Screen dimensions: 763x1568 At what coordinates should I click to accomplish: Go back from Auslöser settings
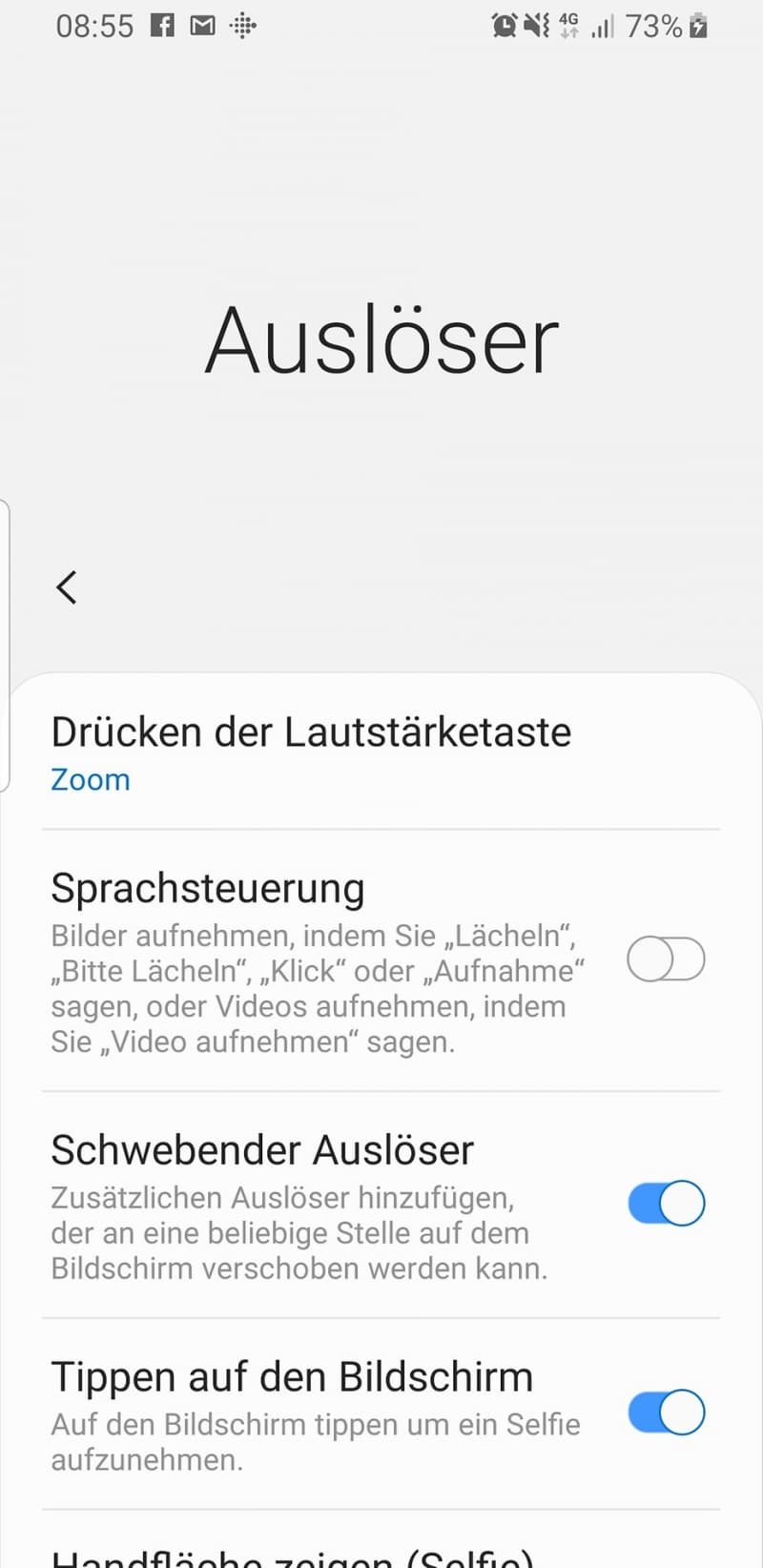(x=66, y=587)
